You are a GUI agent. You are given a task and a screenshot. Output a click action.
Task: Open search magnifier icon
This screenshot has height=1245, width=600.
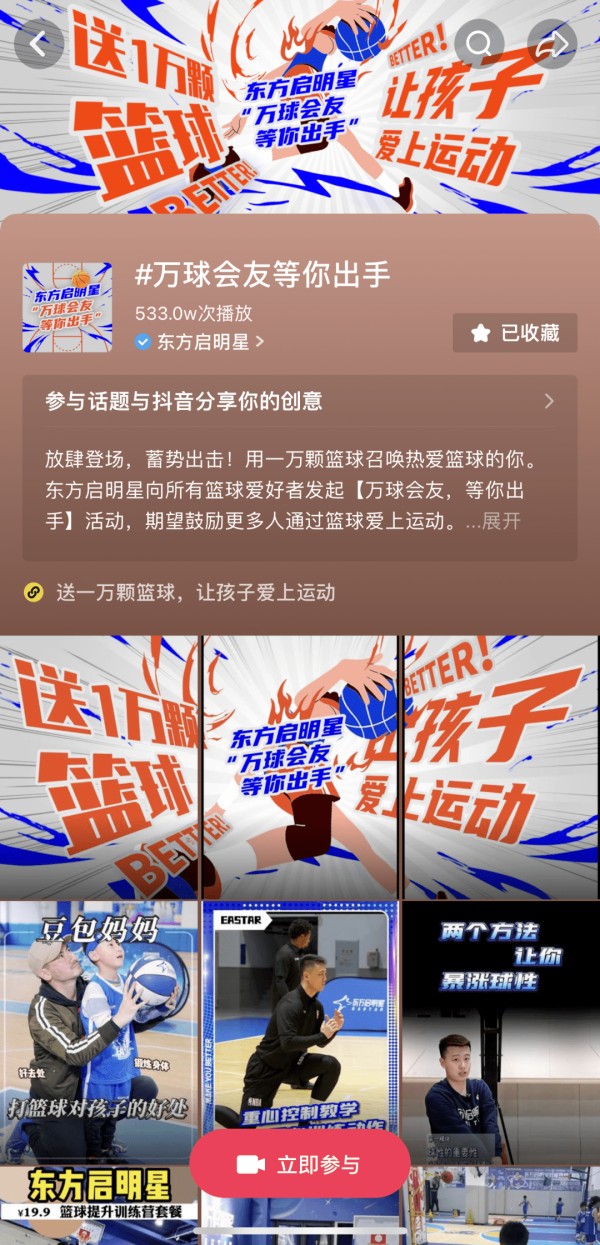(x=479, y=43)
